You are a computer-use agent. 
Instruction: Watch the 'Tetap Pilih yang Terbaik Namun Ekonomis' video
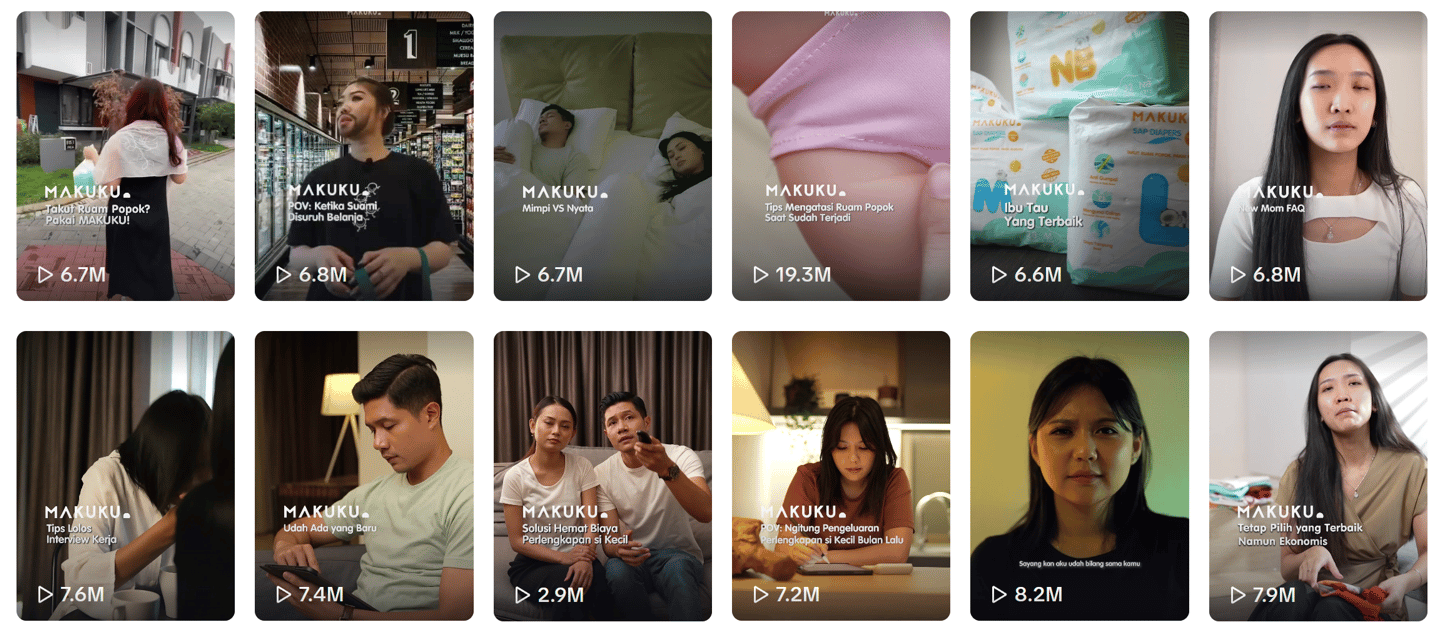point(1318,476)
